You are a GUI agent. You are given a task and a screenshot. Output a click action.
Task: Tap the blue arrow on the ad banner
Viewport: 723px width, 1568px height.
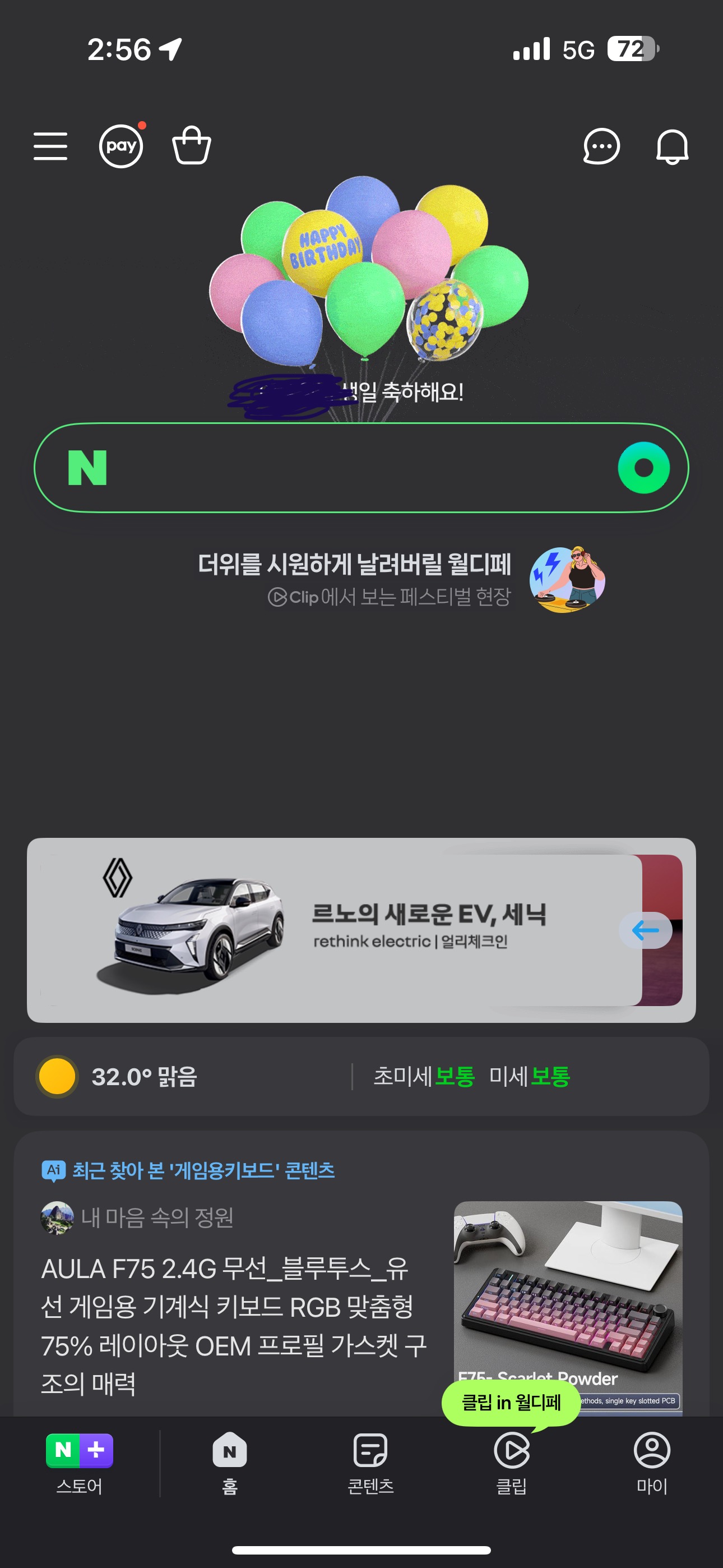point(645,929)
